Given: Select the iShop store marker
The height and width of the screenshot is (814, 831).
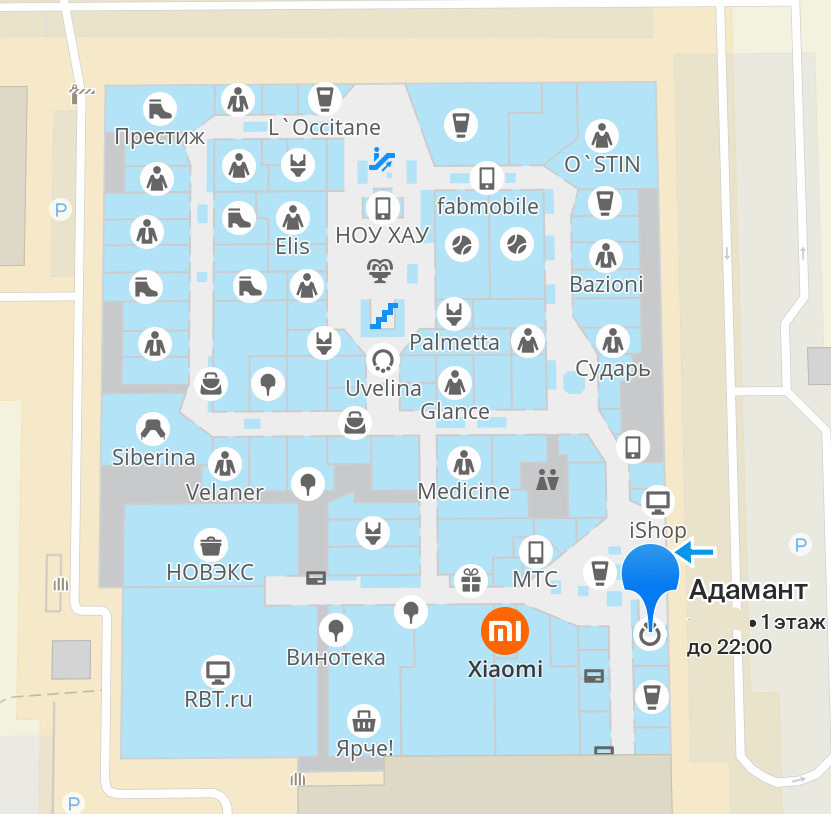Looking at the screenshot, I should 657,501.
